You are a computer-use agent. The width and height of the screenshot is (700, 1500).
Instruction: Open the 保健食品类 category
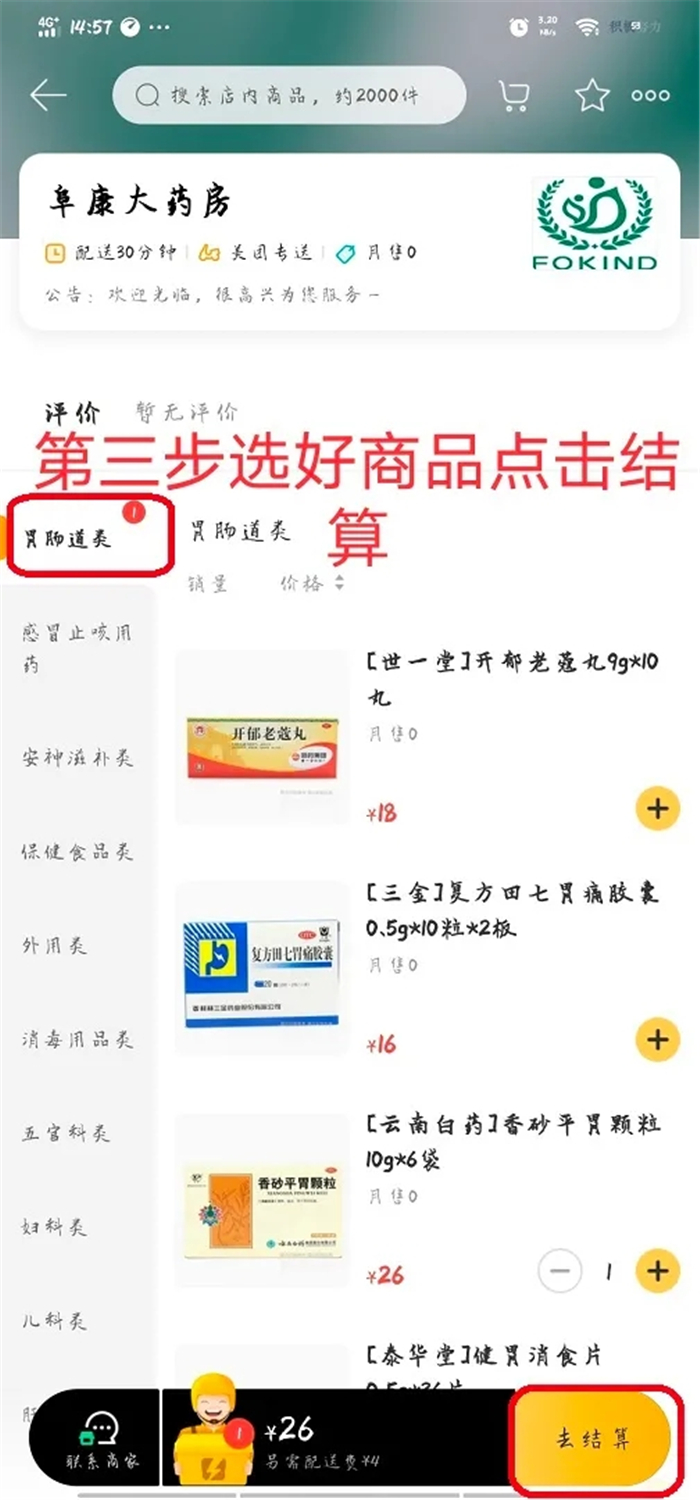pos(77,852)
